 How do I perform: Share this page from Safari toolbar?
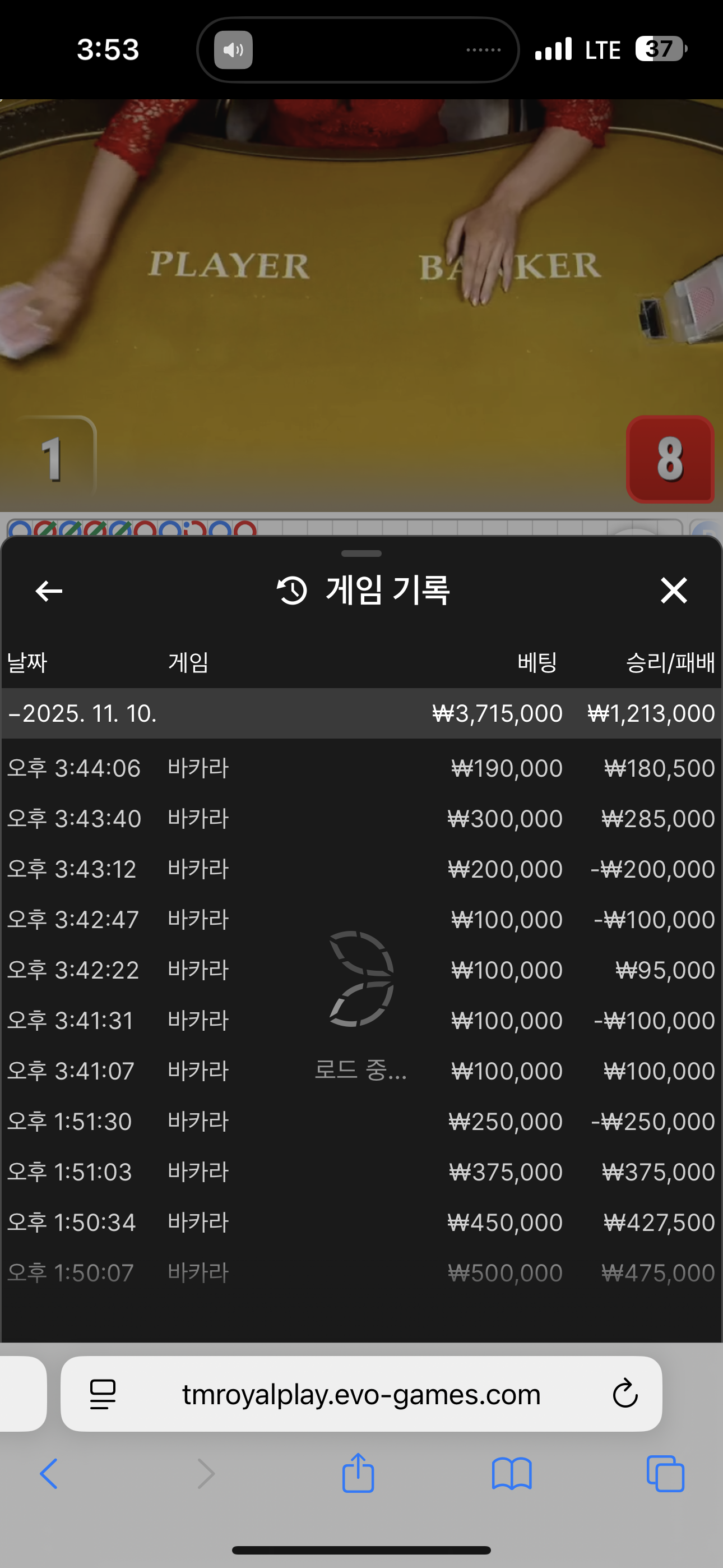click(358, 1474)
